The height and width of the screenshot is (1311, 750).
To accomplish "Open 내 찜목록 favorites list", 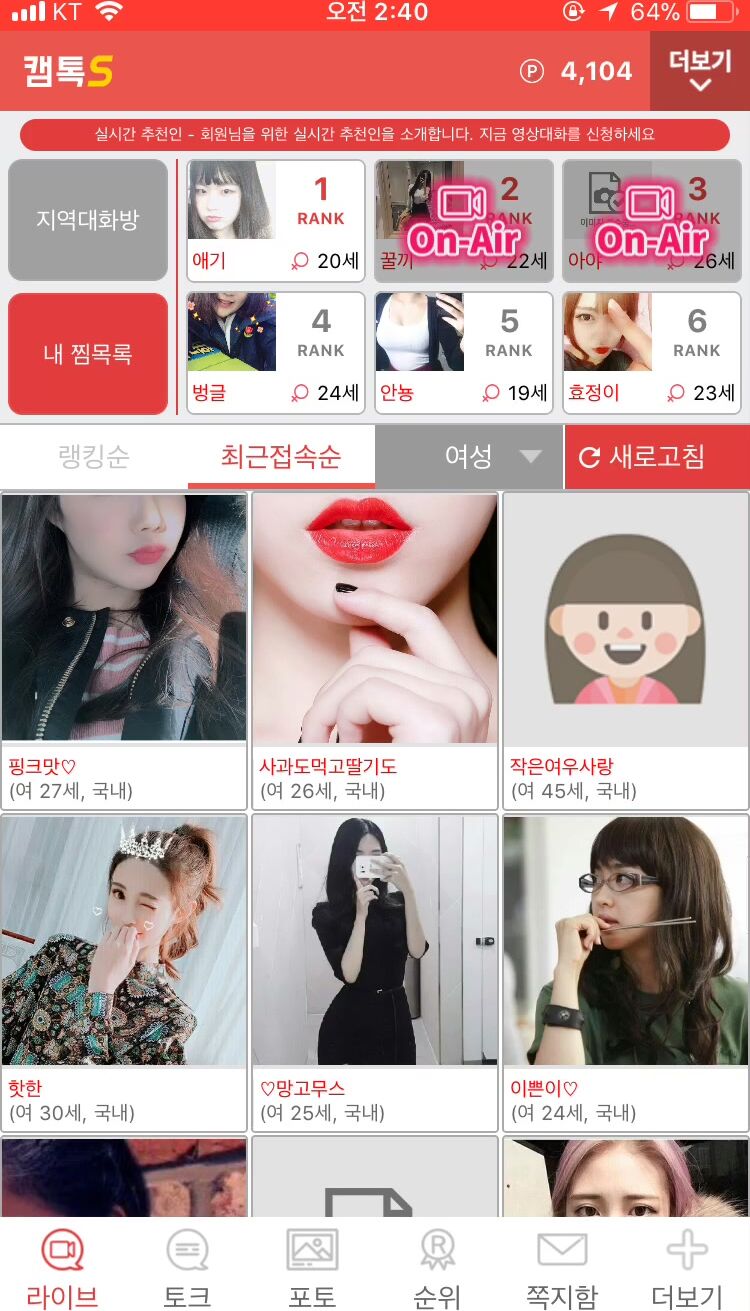I will (x=88, y=354).
